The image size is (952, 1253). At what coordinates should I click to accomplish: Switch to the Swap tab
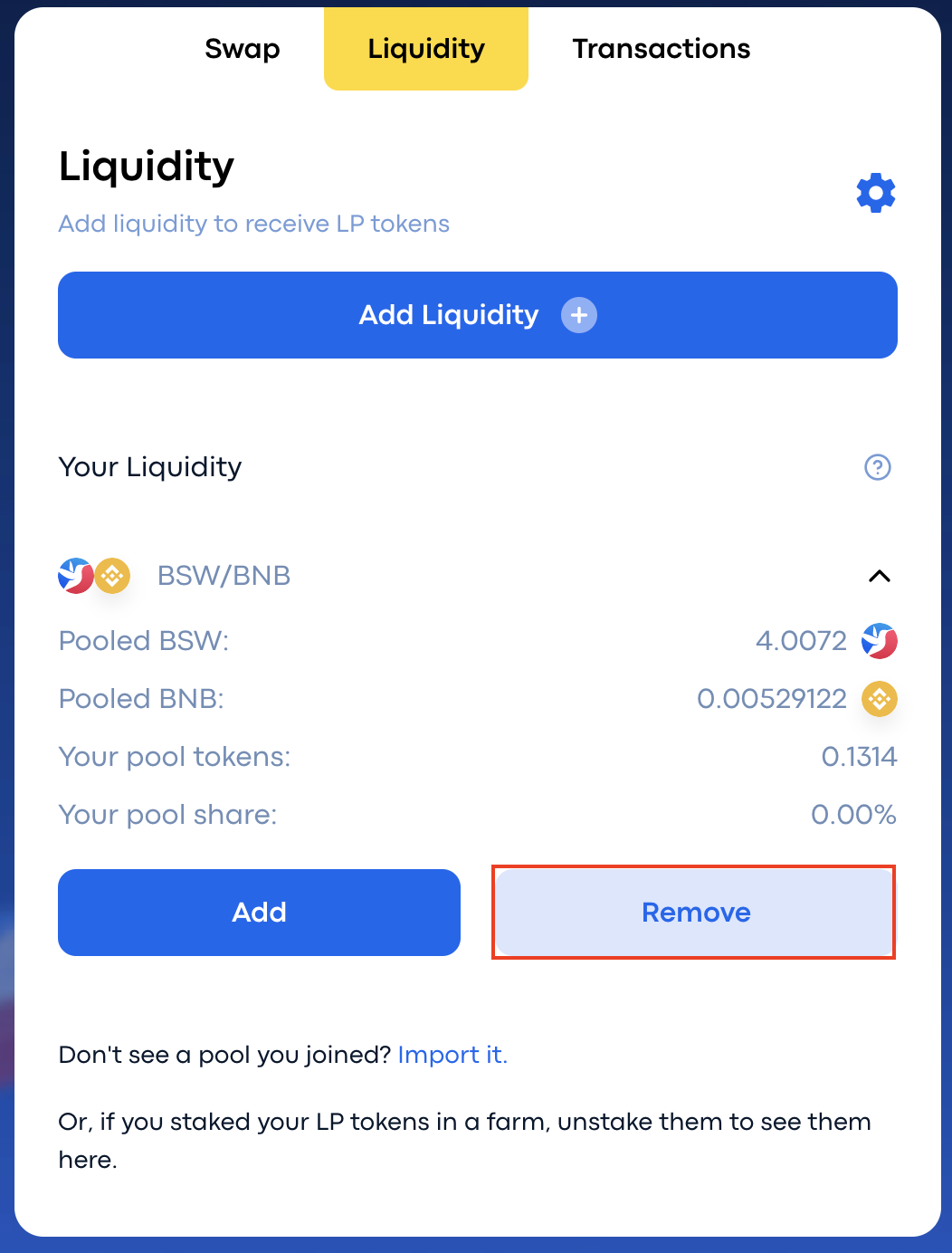(x=243, y=49)
